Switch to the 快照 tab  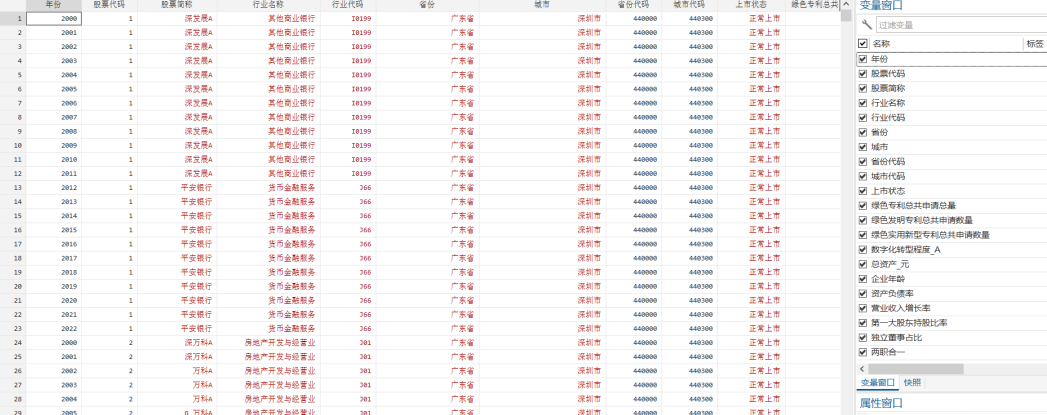pos(913,382)
